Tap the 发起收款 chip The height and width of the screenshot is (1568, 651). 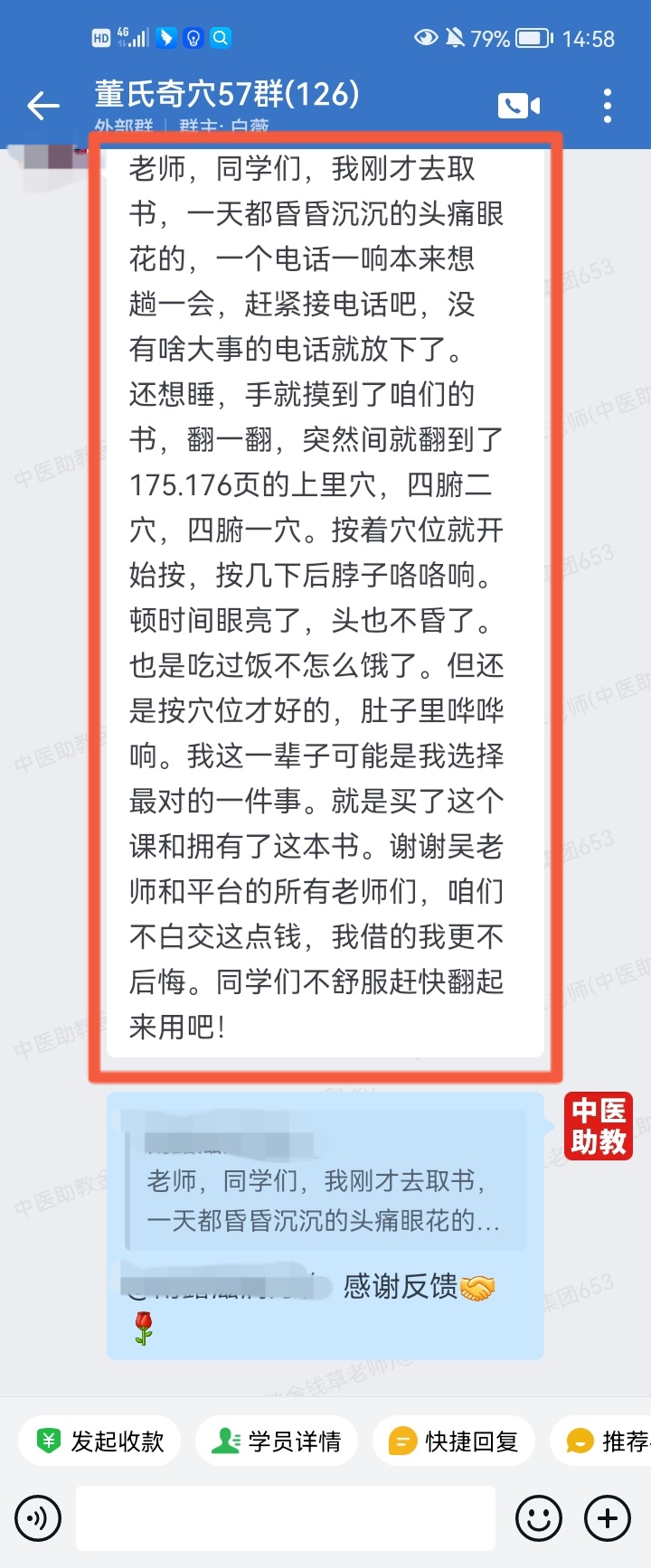point(99,1441)
